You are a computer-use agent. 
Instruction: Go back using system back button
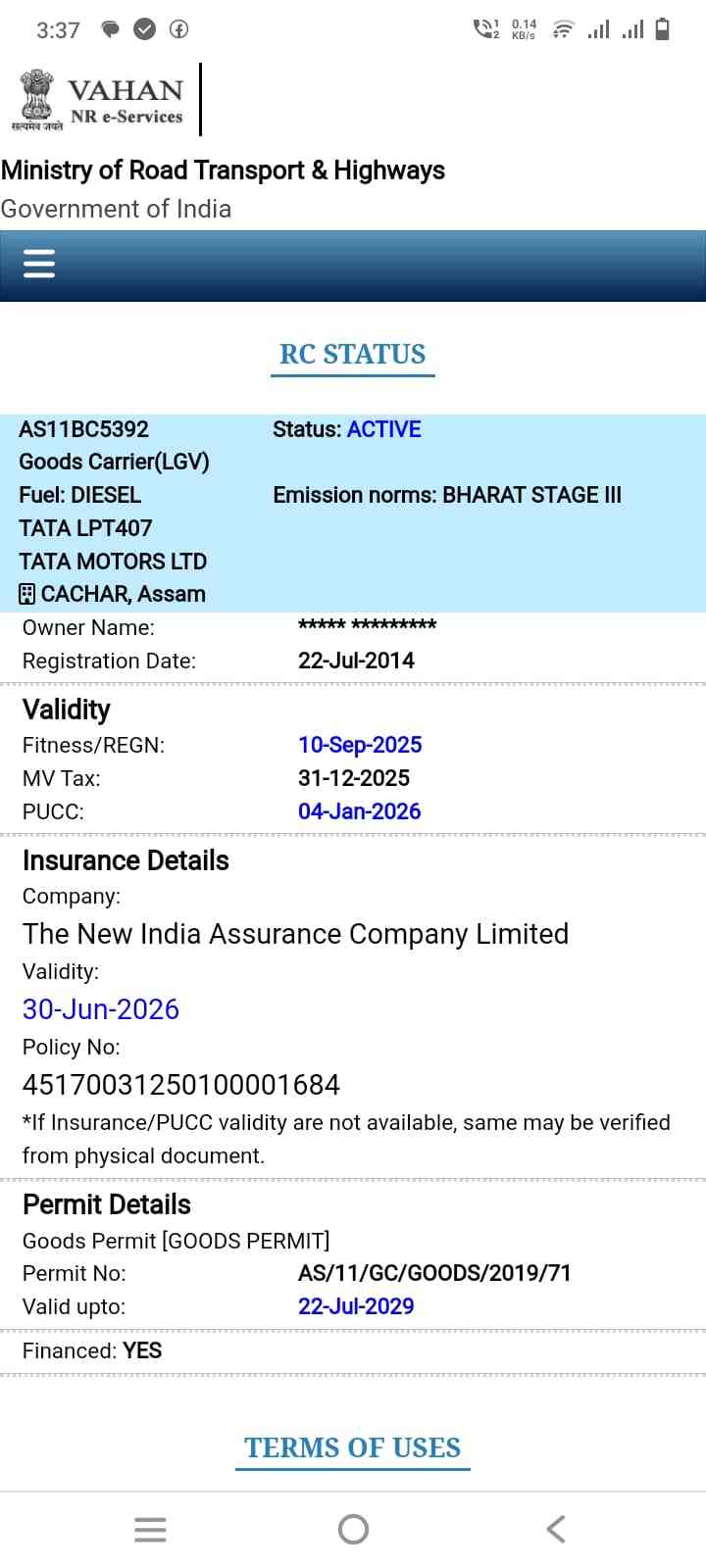(x=555, y=1529)
